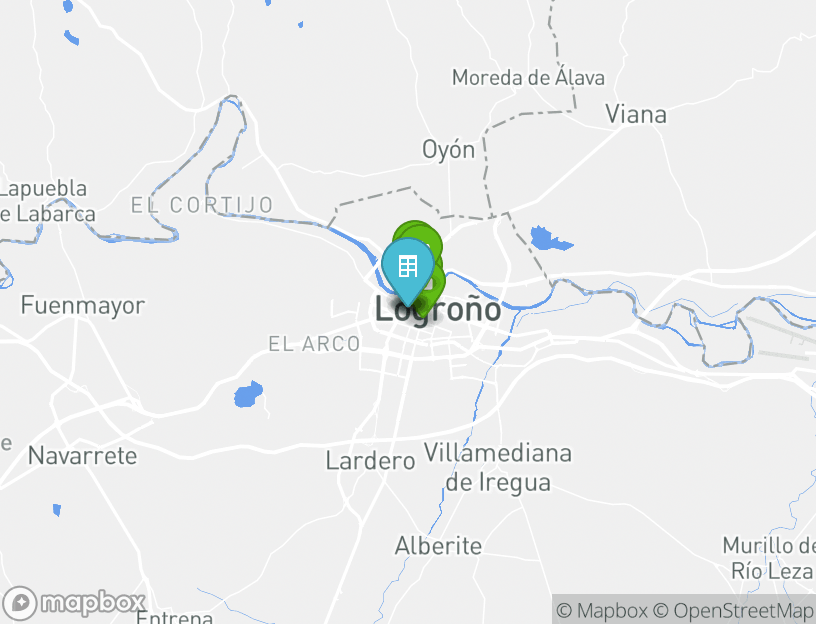Select the green marker behind the blue pin
Image resolution: width=816 pixels, height=624 pixels.
tap(424, 236)
